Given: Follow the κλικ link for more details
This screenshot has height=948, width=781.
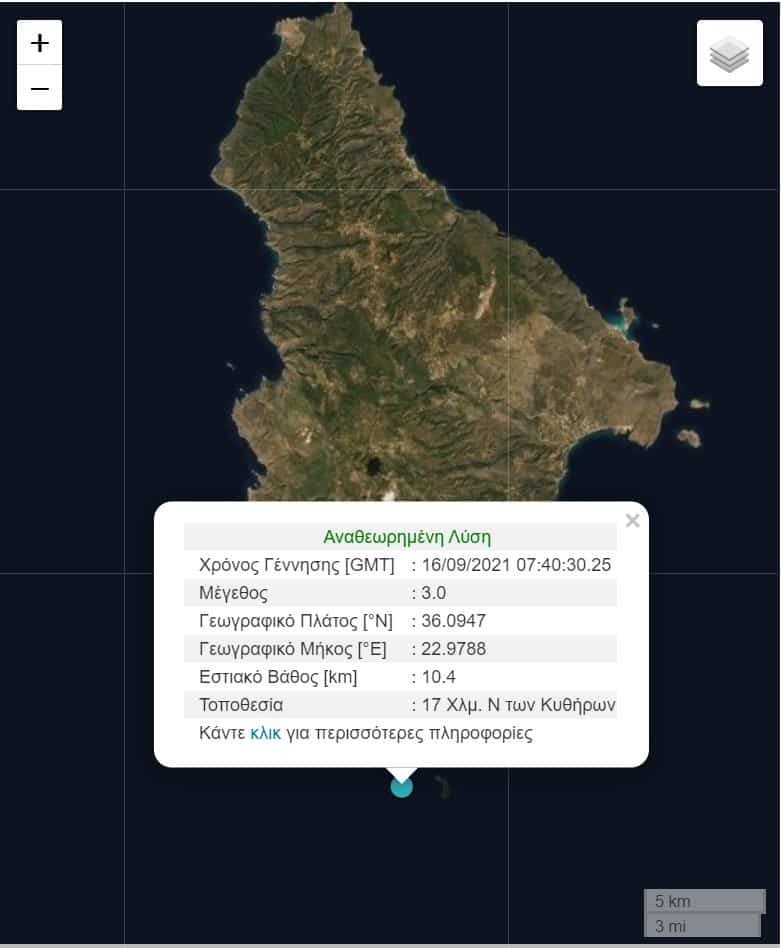Looking at the screenshot, I should click(265, 733).
